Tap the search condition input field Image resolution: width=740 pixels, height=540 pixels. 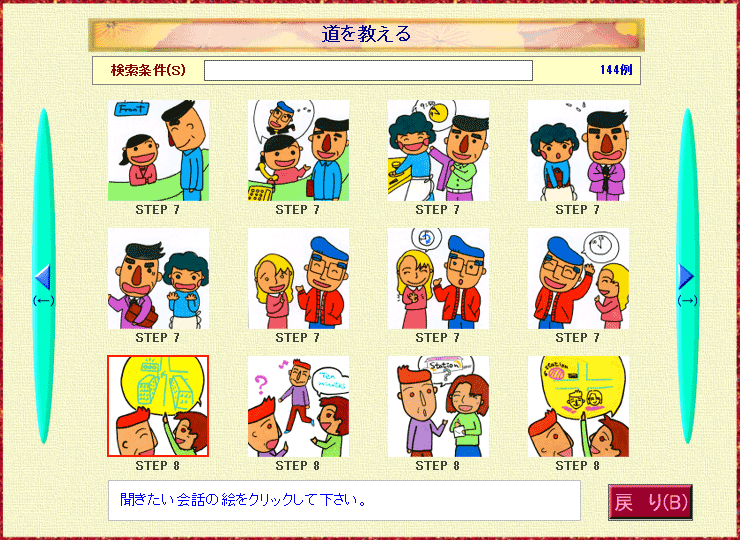click(x=368, y=71)
